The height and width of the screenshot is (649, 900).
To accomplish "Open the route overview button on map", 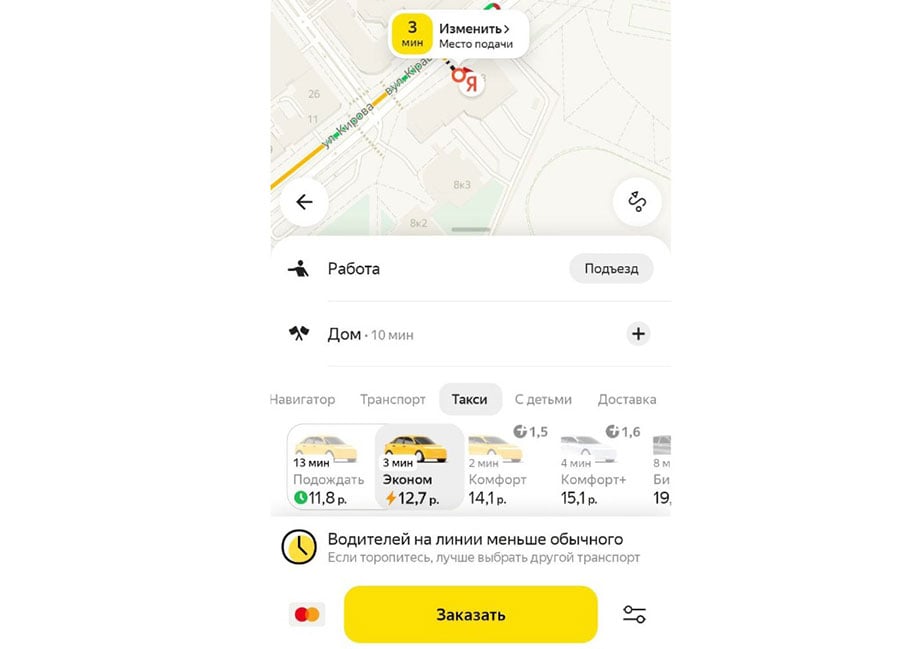I will tap(637, 202).
